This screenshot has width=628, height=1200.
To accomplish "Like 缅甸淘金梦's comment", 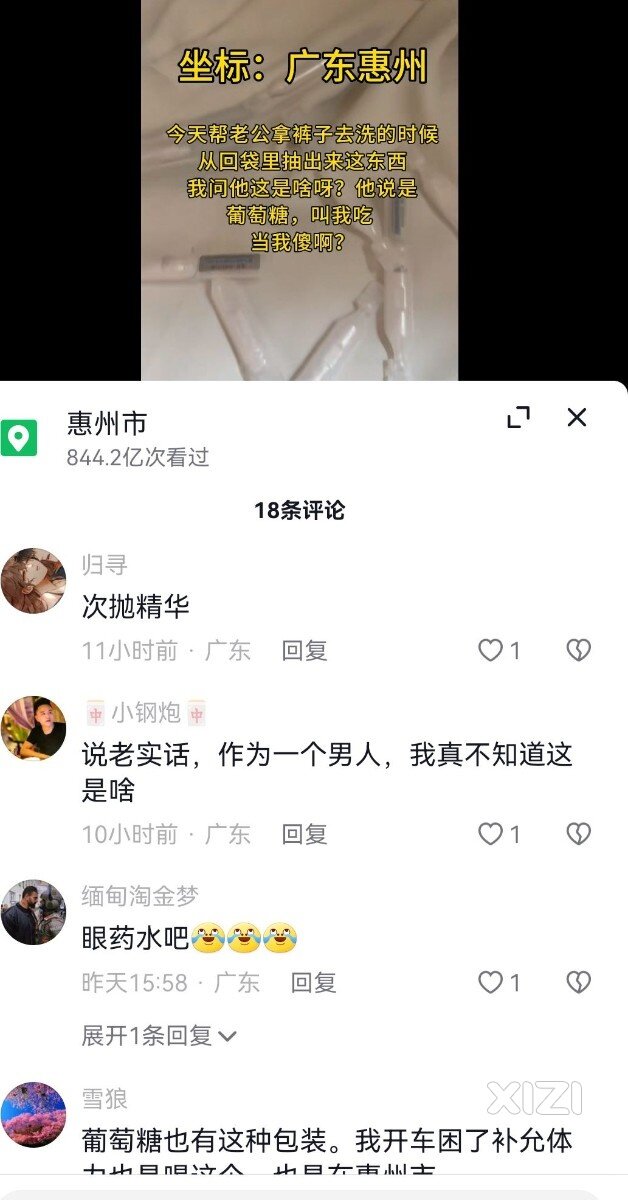I will (x=490, y=983).
